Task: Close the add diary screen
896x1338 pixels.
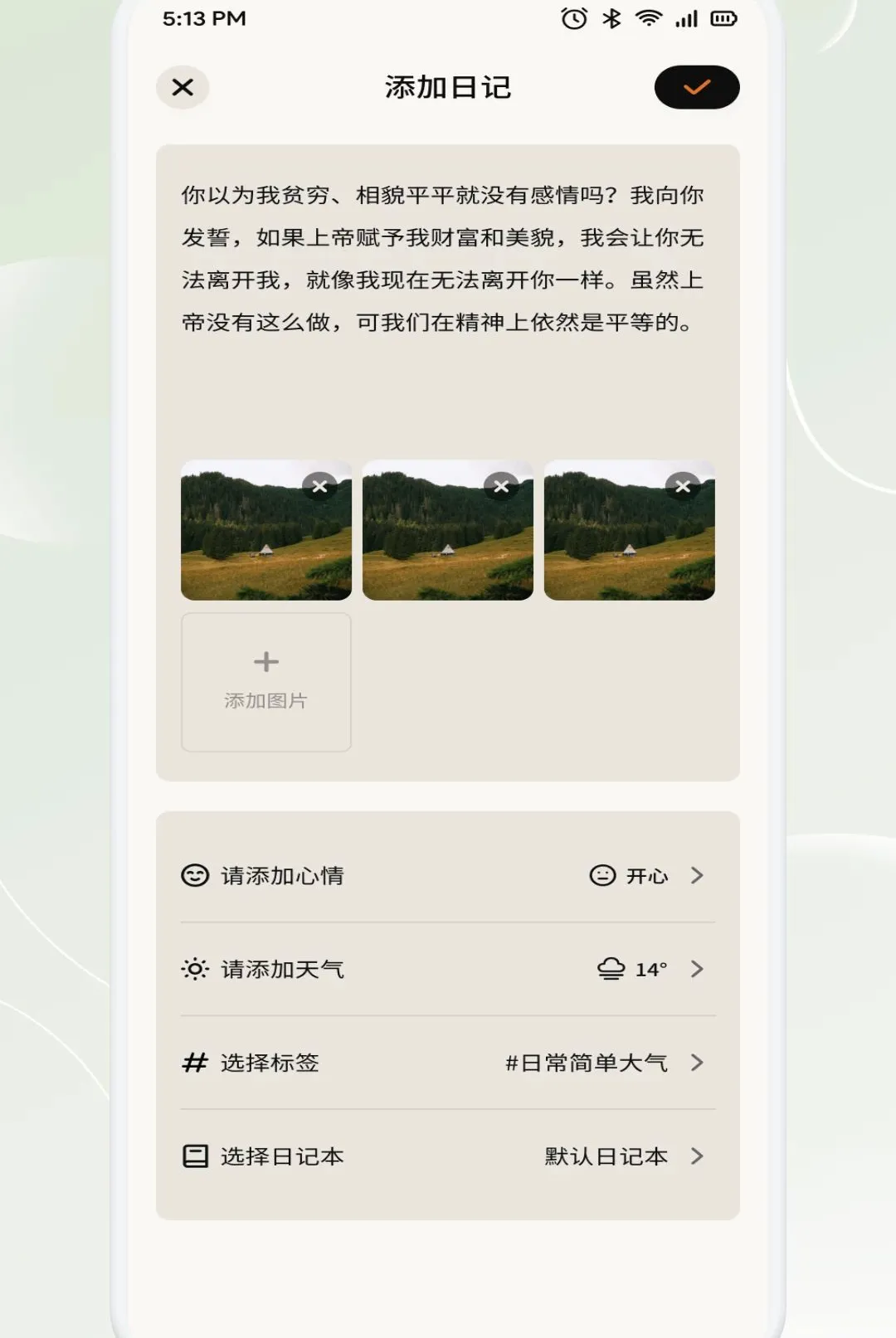Action: [x=183, y=87]
